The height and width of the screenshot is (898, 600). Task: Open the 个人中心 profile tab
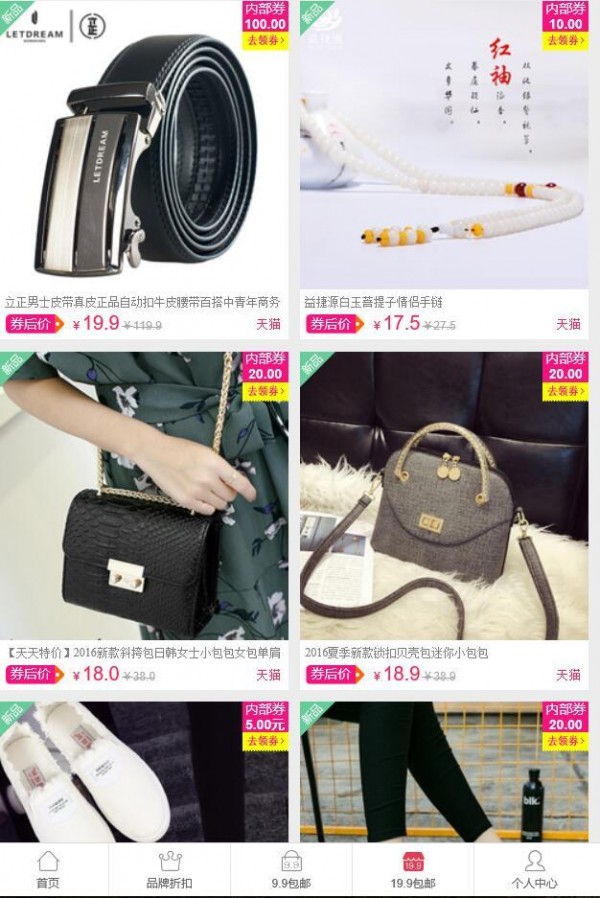tap(534, 869)
